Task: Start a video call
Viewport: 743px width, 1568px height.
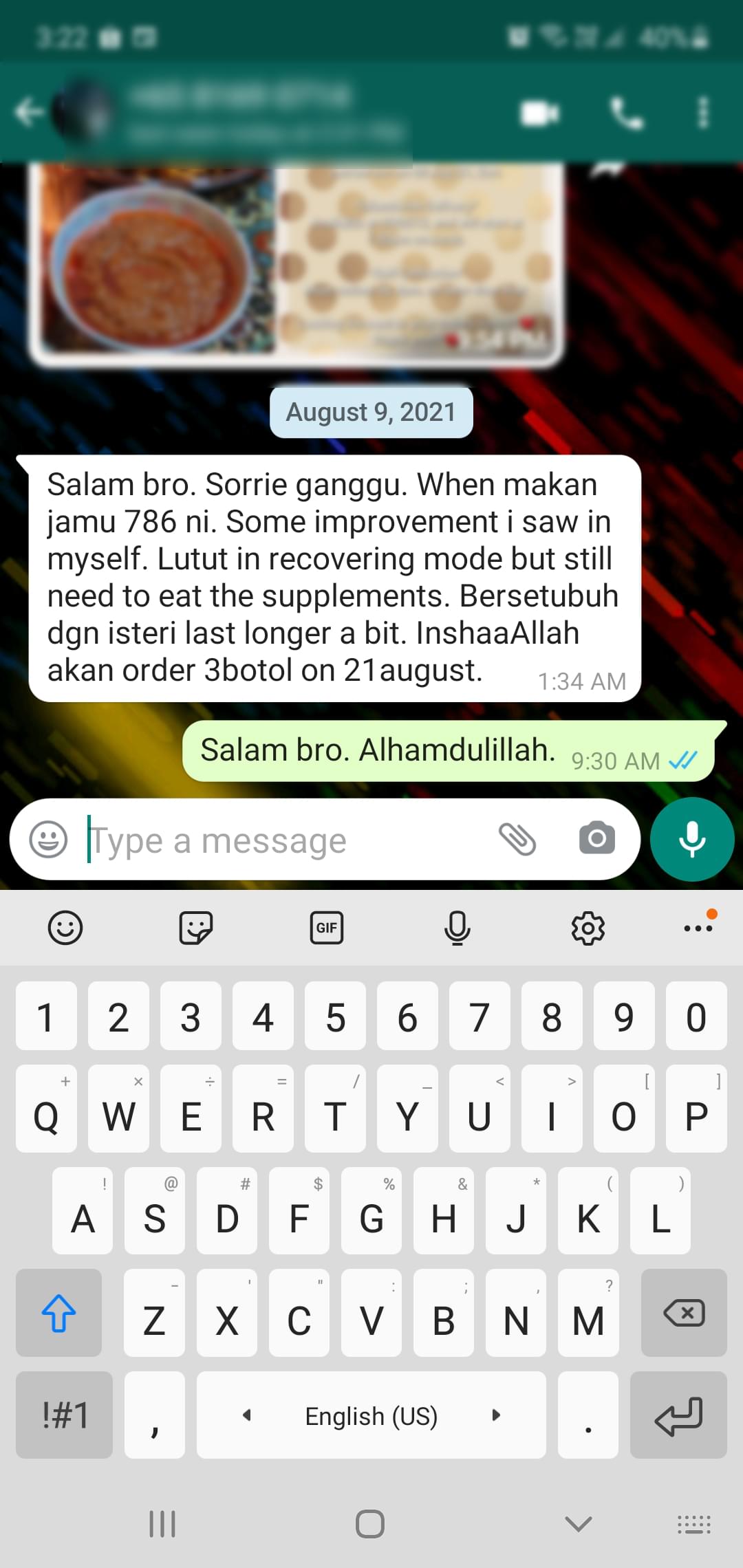Action: (x=540, y=113)
